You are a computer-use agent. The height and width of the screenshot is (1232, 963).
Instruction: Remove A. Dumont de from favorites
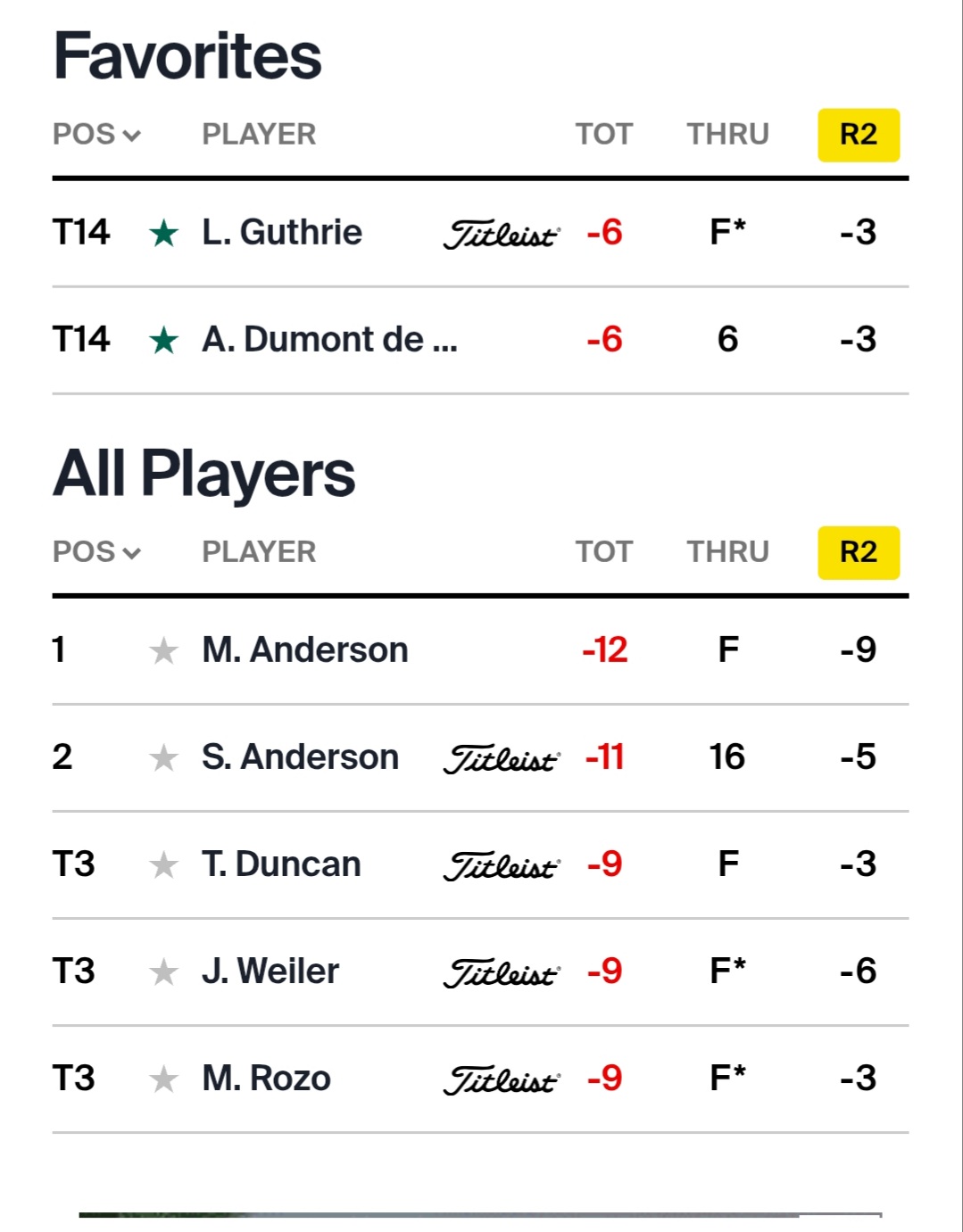(x=164, y=340)
